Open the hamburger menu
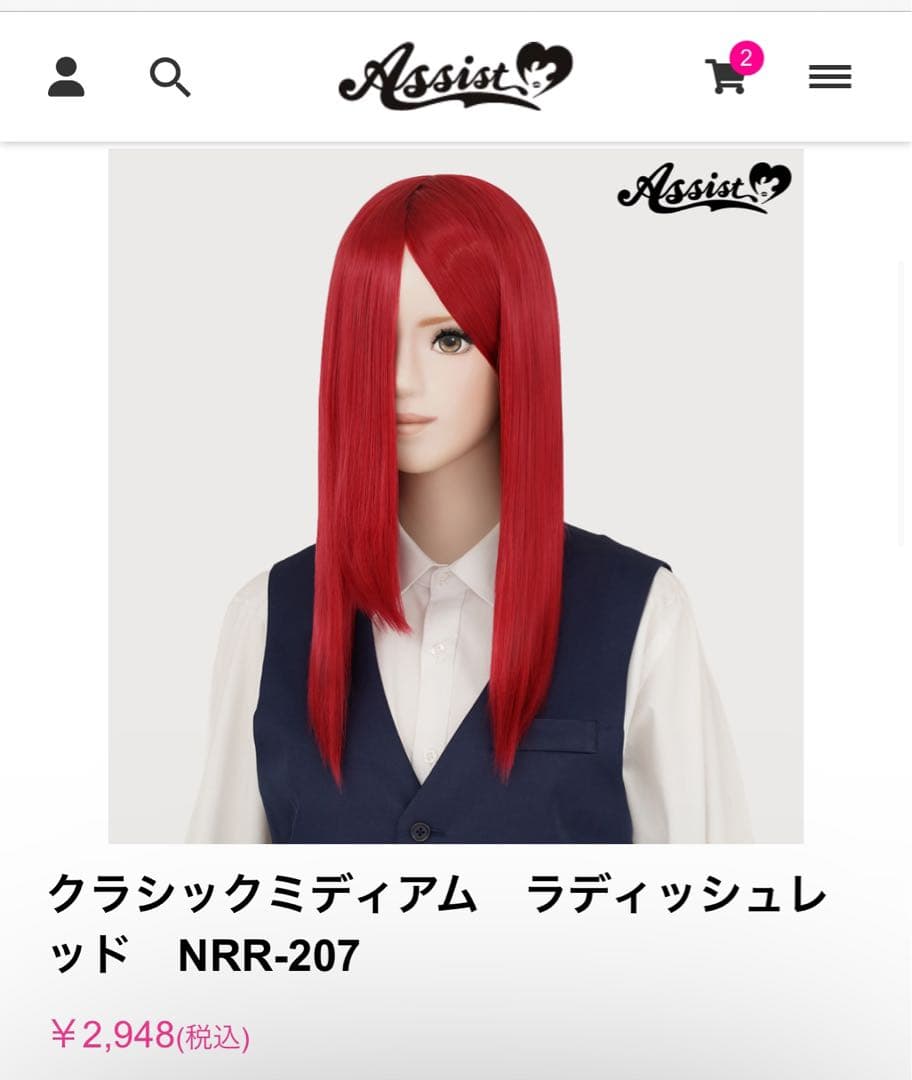The width and height of the screenshot is (912, 1080). tap(829, 77)
